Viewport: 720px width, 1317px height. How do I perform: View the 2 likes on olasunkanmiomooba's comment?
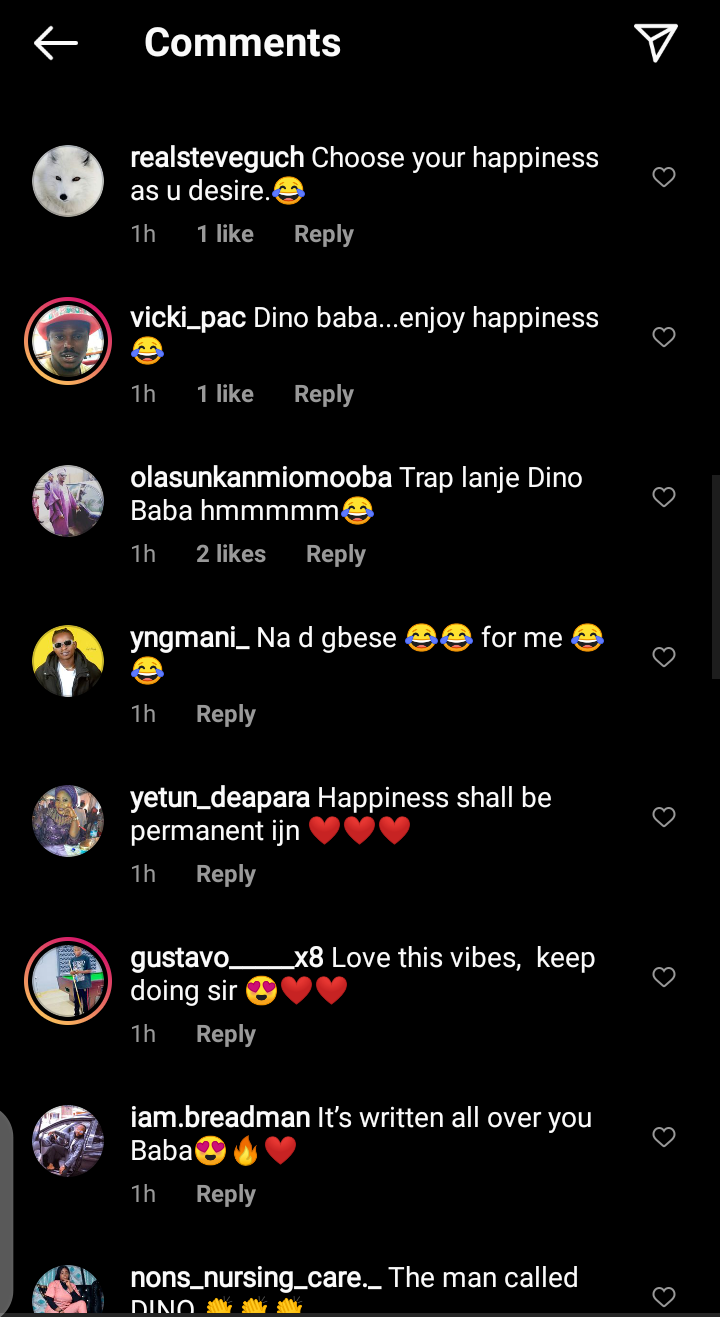231,554
